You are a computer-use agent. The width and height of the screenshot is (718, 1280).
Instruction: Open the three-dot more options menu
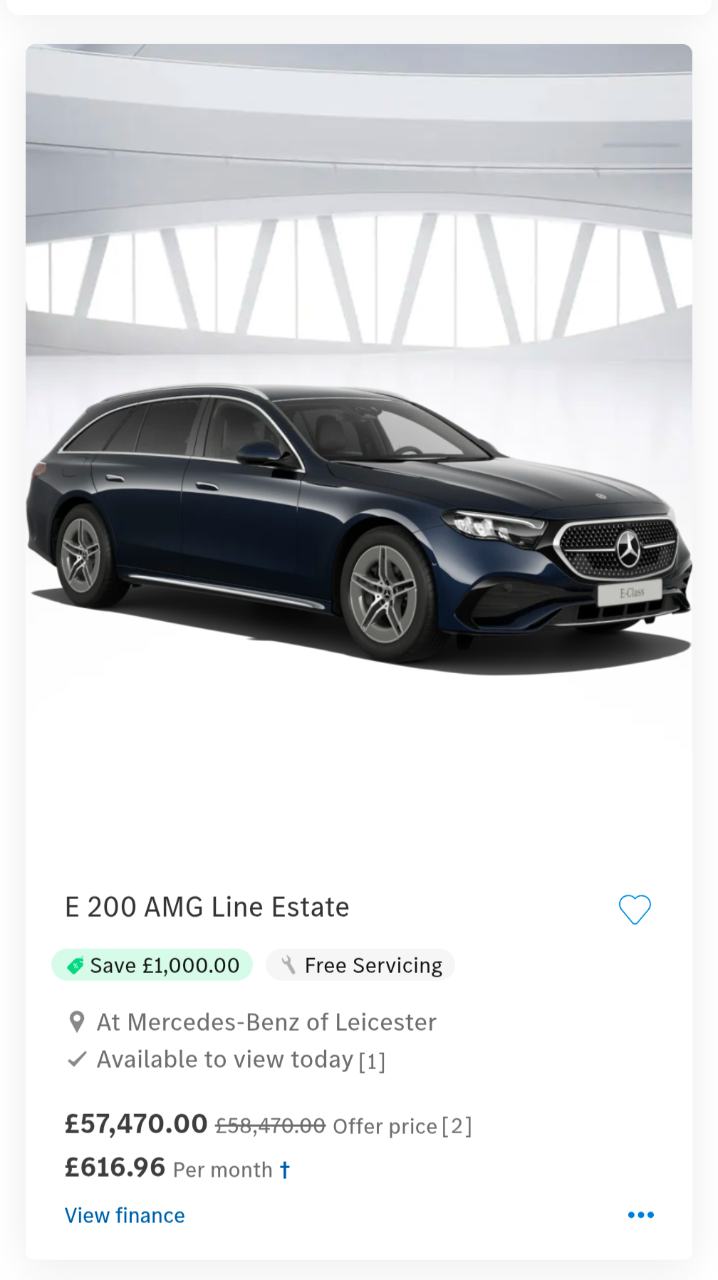[641, 1215]
